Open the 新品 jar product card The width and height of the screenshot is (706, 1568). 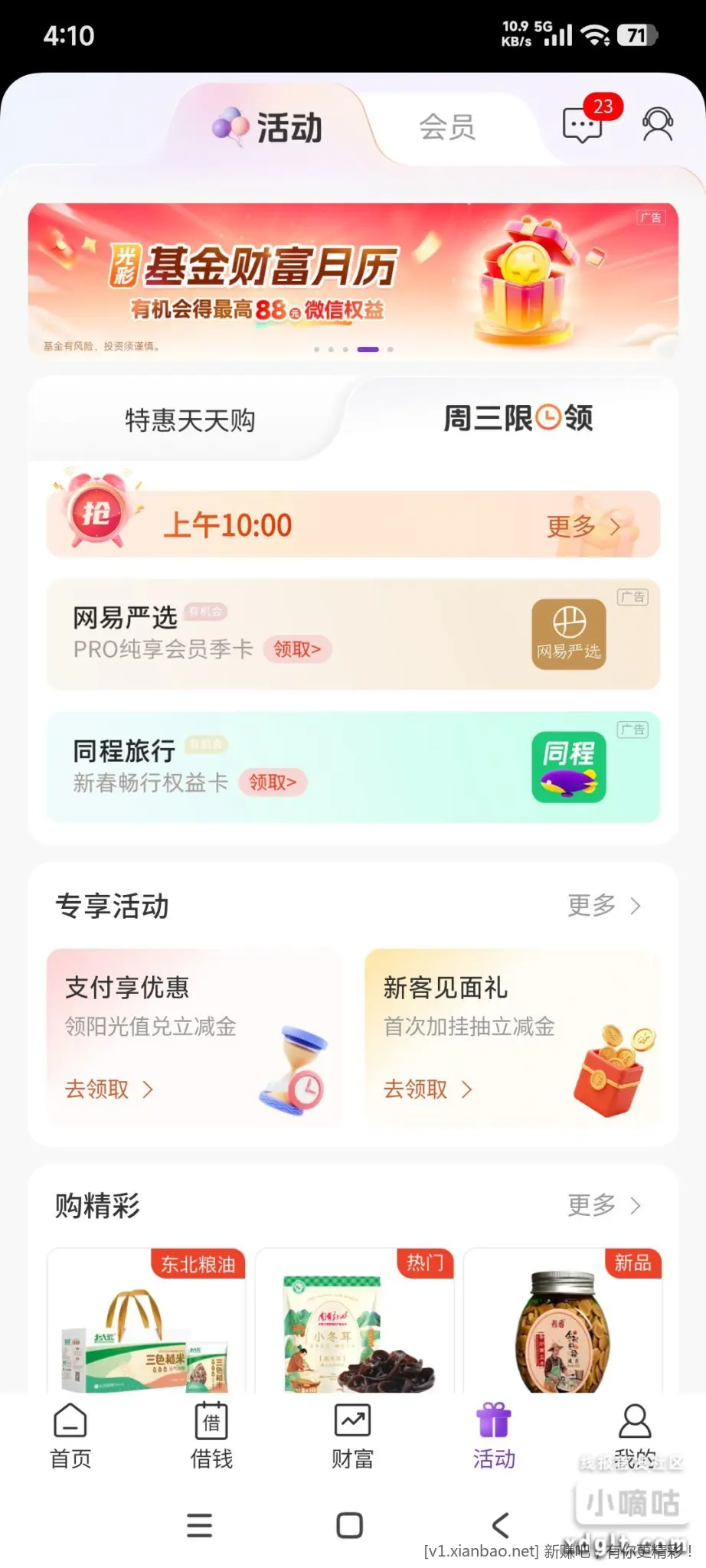coord(562,1321)
